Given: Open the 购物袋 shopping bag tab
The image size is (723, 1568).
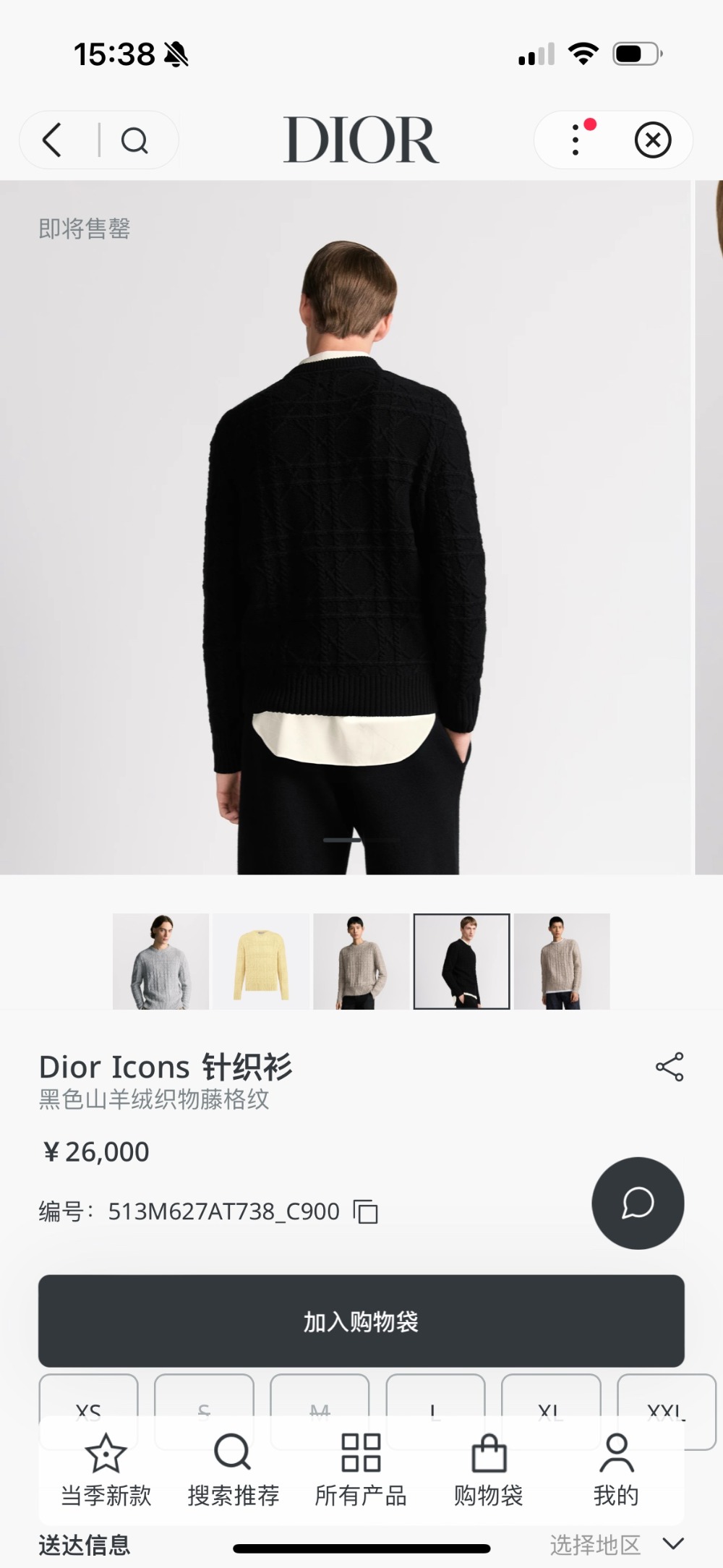Looking at the screenshot, I should 489,1470.
